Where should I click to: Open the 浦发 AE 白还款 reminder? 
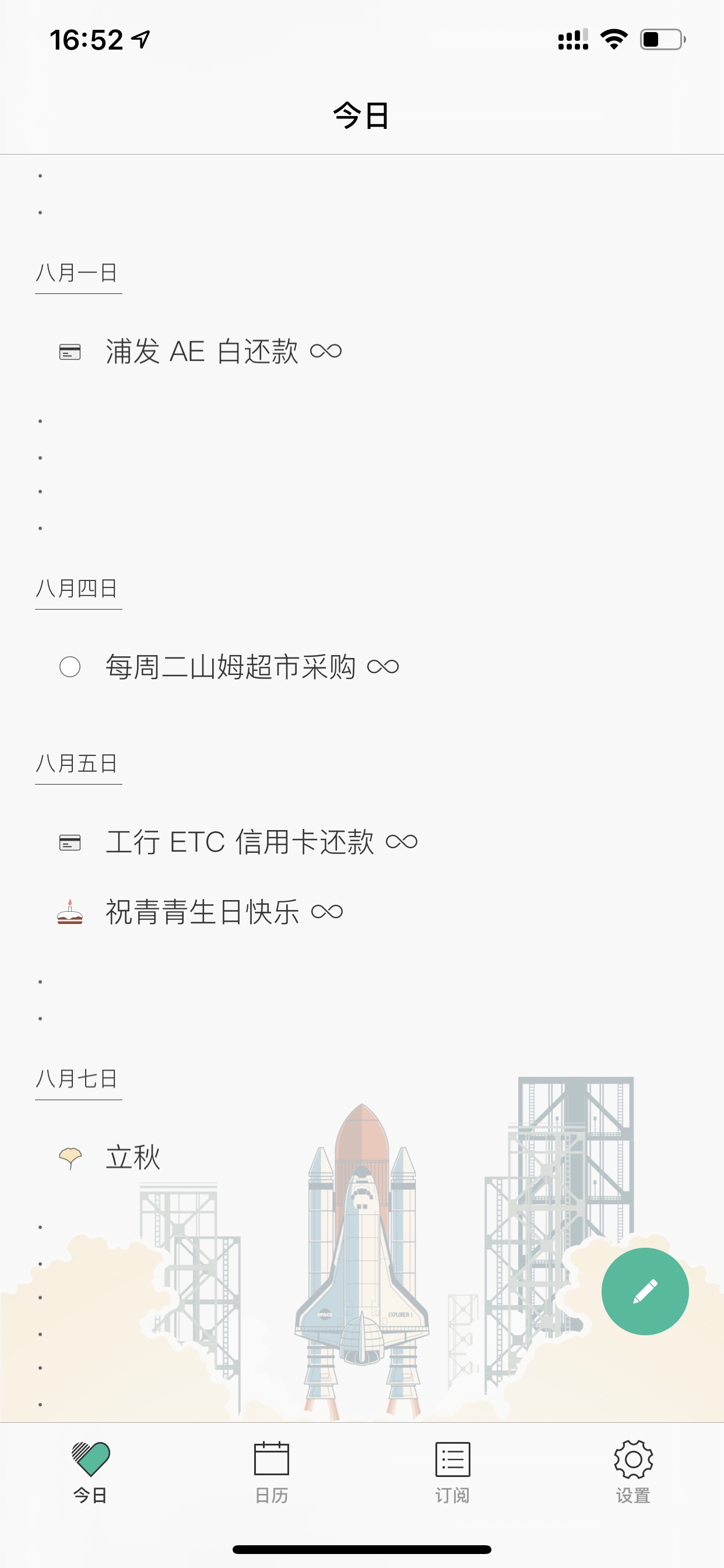[202, 352]
